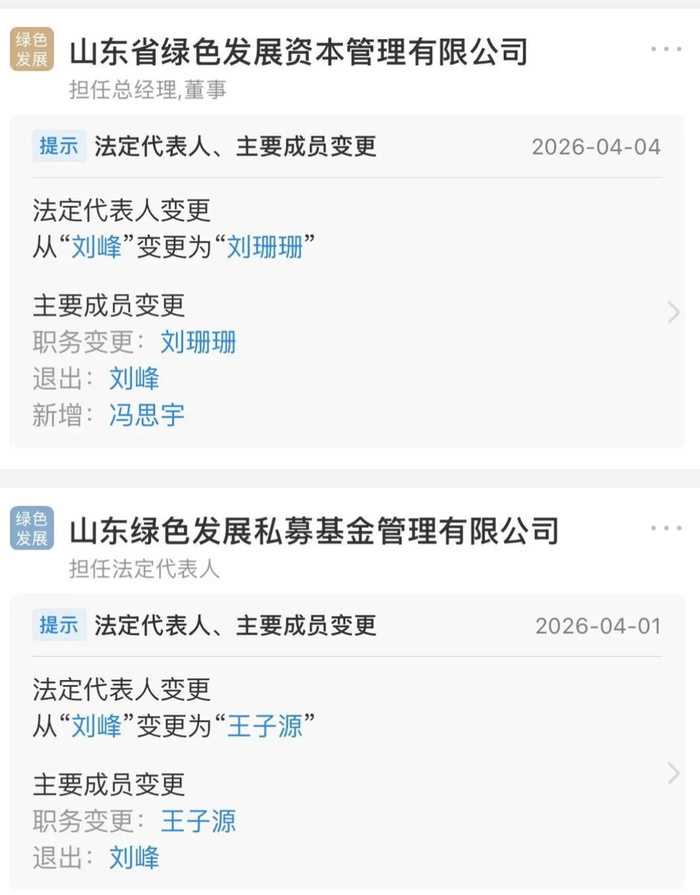
Task: Open overflow menu for 山东绿色发展私募基金管理有限公司
Action: (665, 528)
